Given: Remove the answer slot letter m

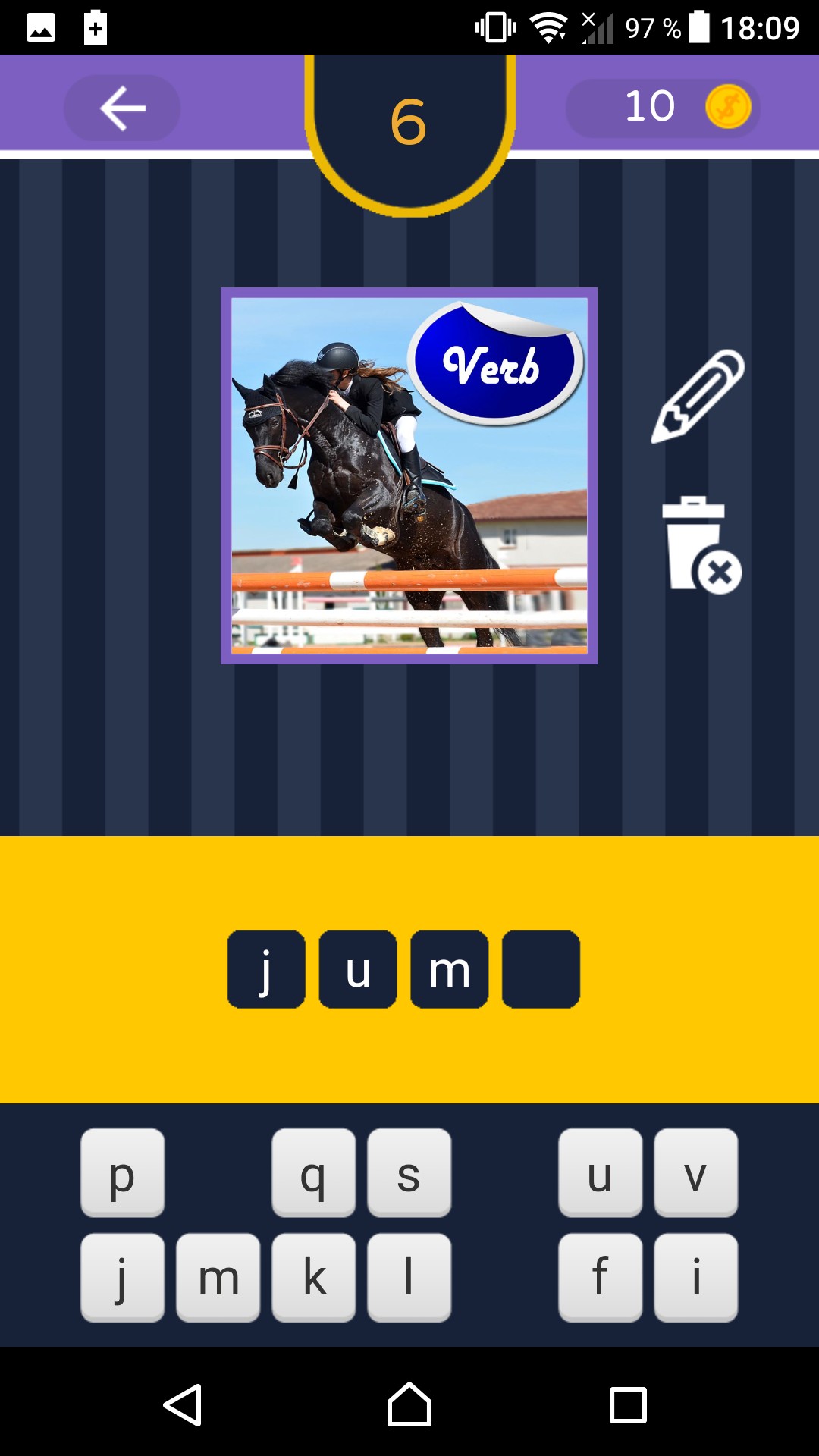Looking at the screenshot, I should point(449,969).
